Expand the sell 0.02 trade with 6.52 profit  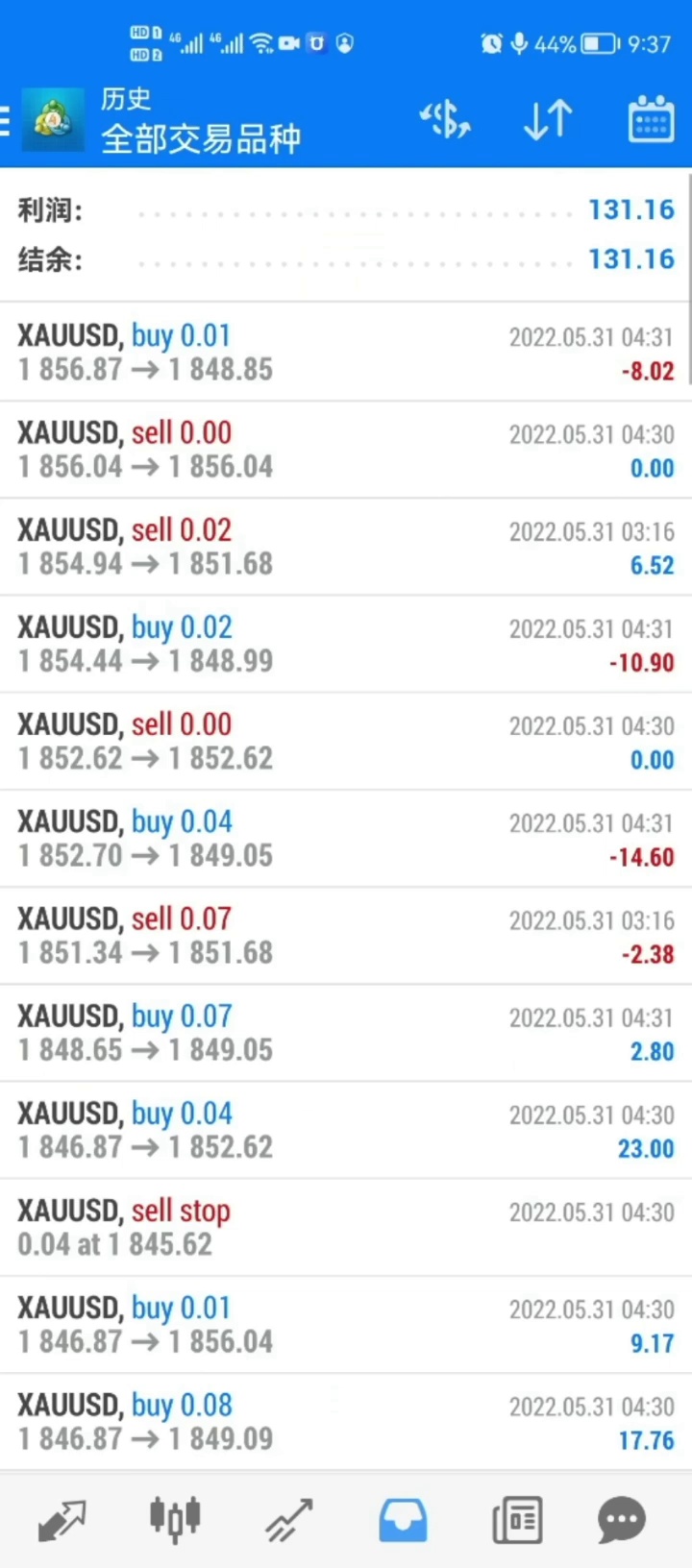coord(346,547)
